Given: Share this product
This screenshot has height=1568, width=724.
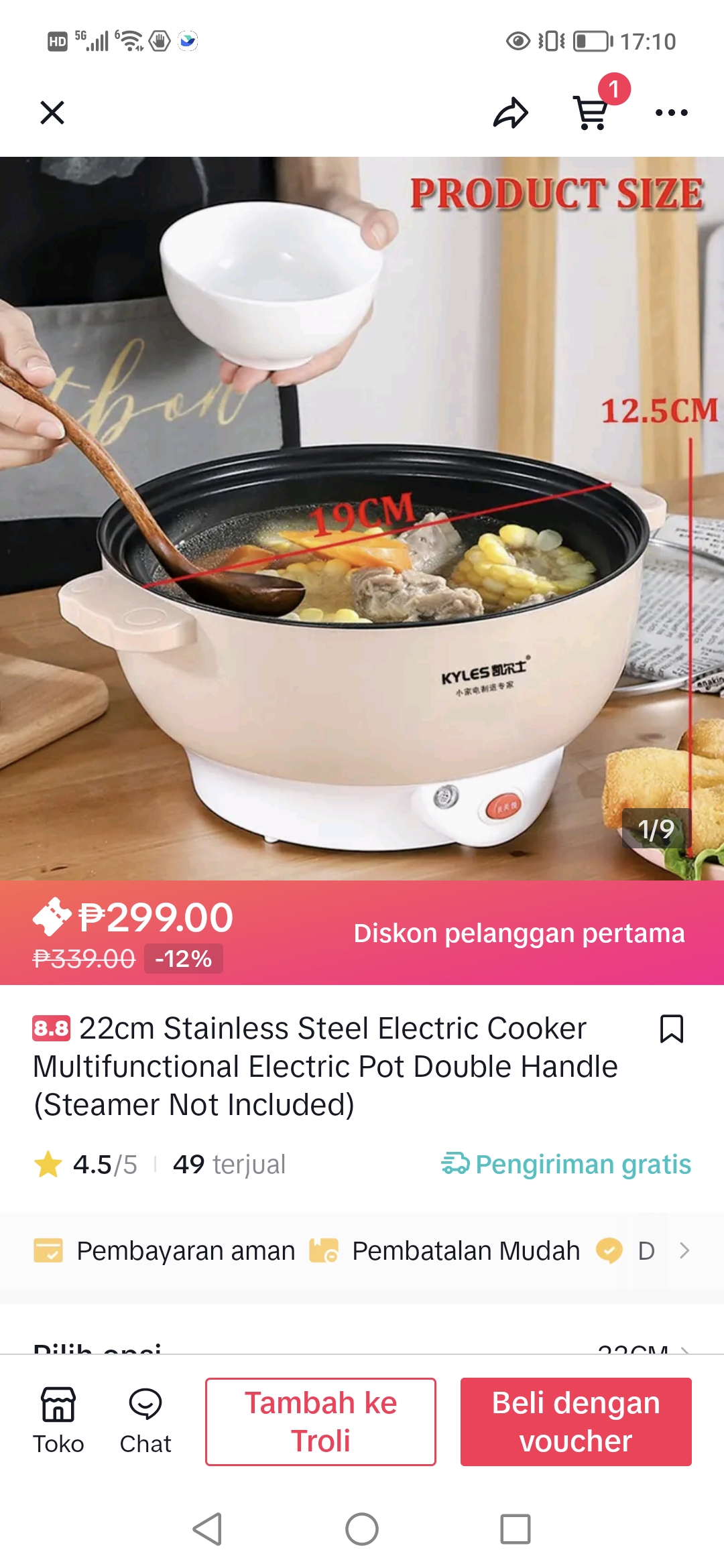Looking at the screenshot, I should click(511, 113).
